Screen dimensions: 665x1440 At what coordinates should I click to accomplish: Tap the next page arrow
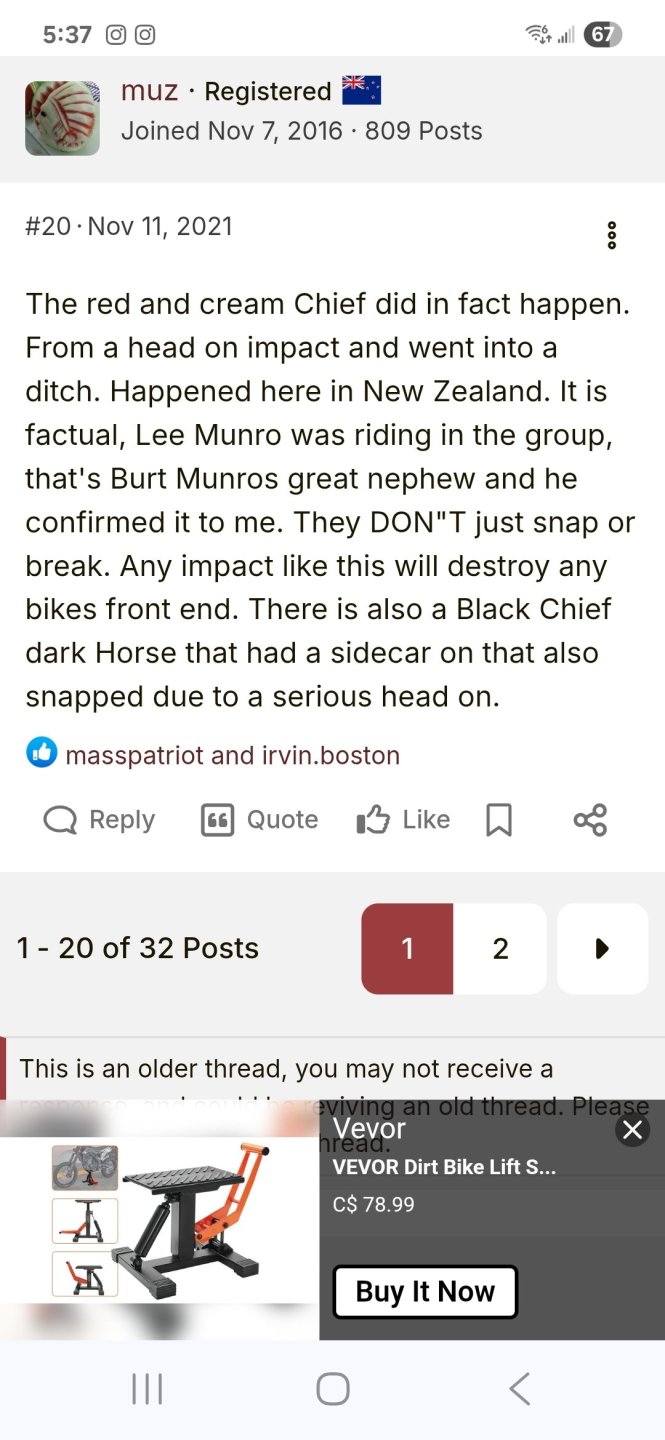tap(602, 948)
